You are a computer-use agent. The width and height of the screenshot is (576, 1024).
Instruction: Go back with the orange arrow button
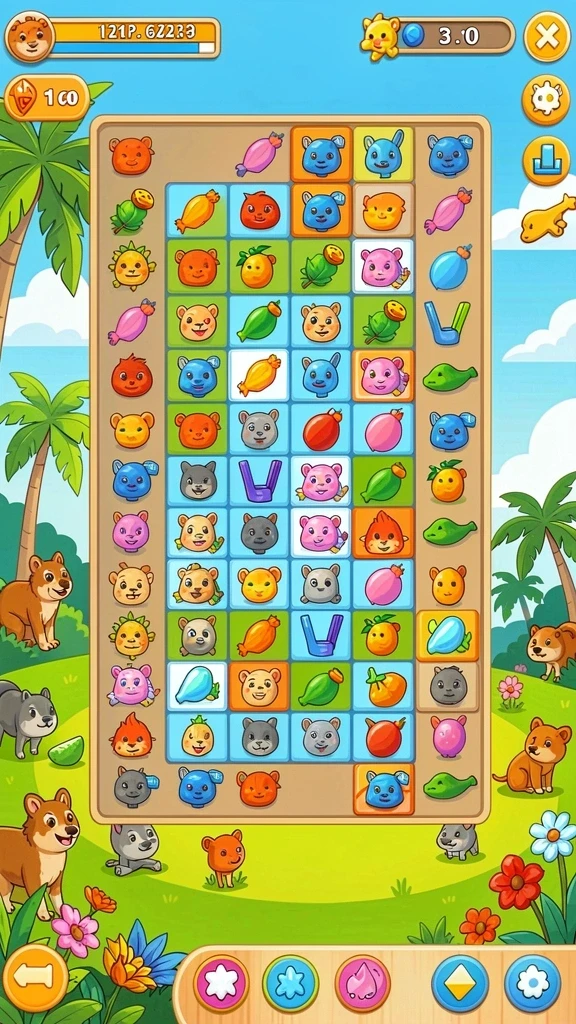[36, 977]
